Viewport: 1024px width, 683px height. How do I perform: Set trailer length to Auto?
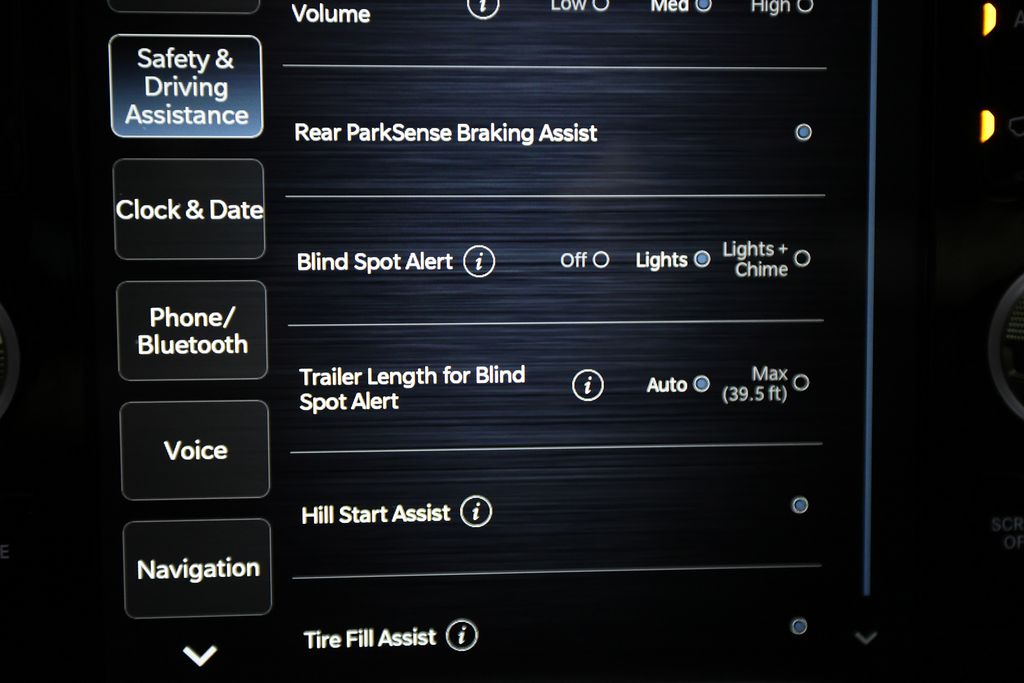[x=701, y=384]
